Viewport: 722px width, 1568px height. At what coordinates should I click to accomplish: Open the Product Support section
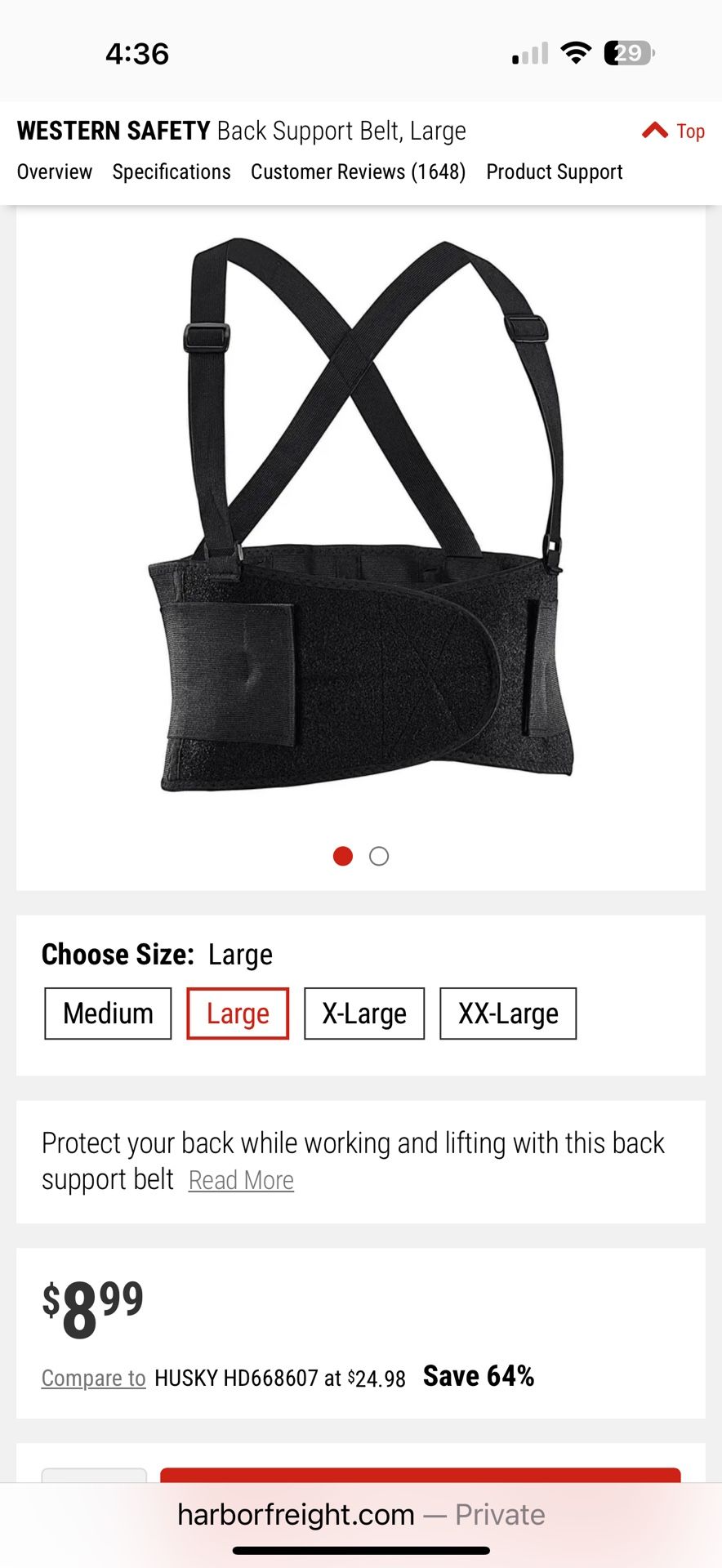pos(554,171)
